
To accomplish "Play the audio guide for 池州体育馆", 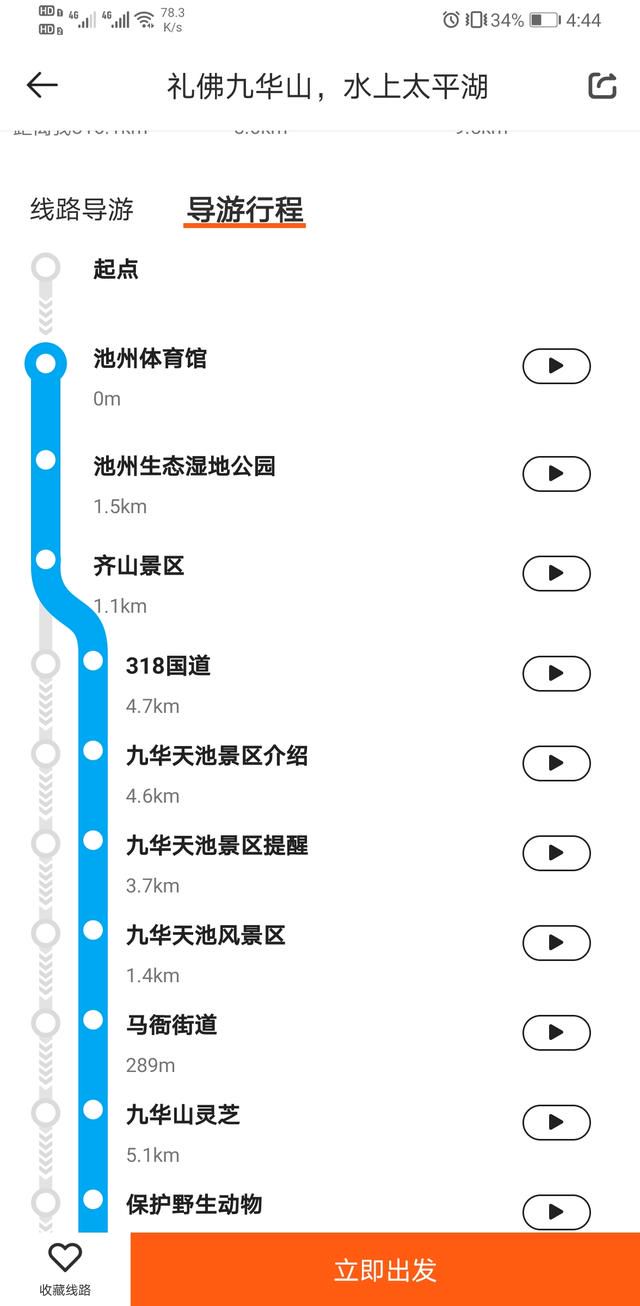I will point(557,366).
